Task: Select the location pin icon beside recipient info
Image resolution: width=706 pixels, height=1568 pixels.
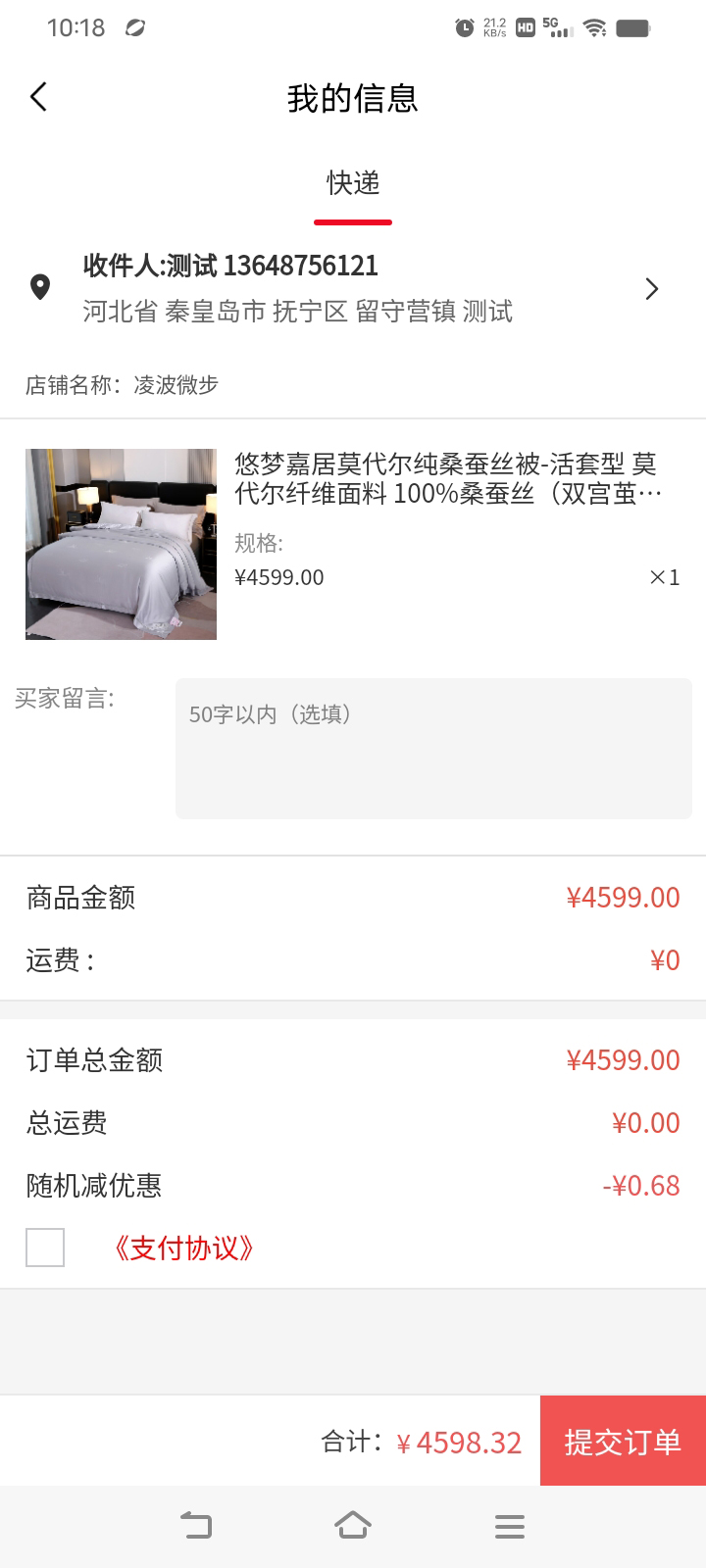Action: [39, 287]
